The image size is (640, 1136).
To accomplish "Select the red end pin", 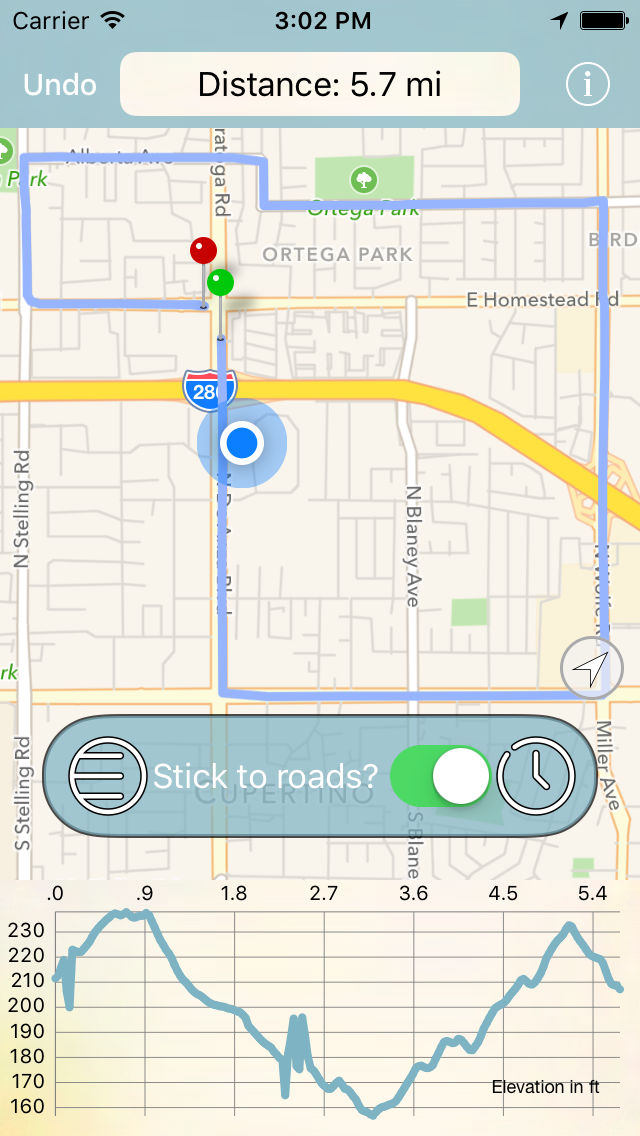I will [203, 250].
